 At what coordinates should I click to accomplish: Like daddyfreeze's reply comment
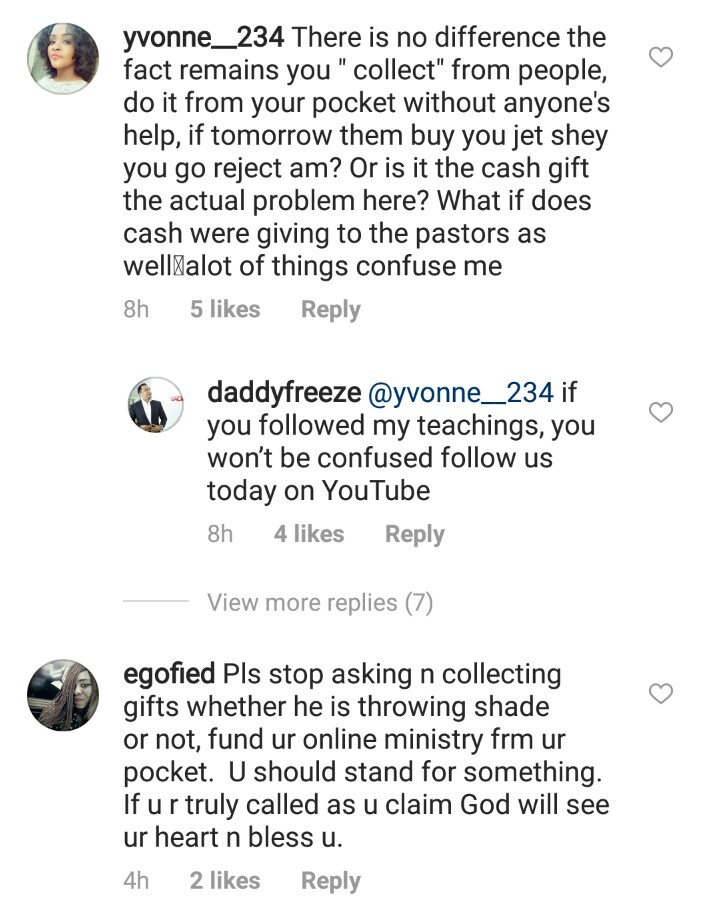(x=661, y=412)
